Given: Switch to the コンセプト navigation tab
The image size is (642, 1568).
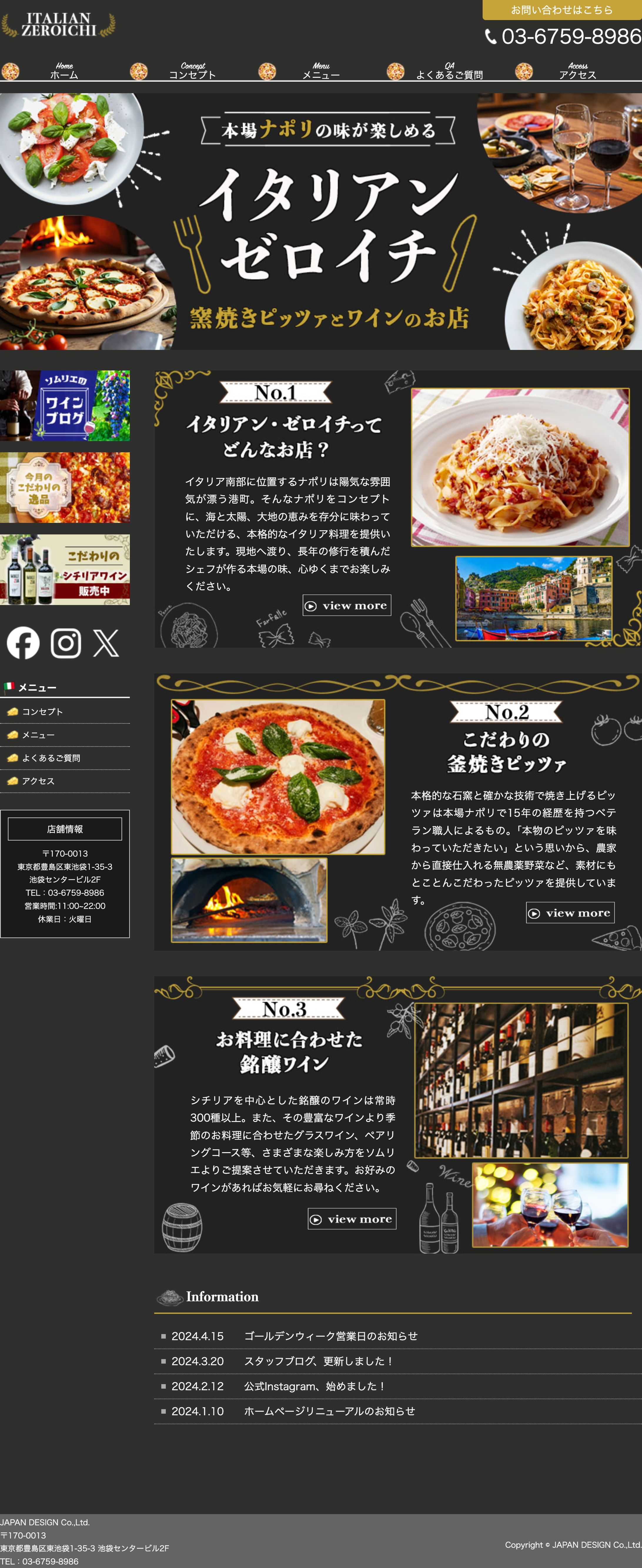Looking at the screenshot, I should (x=193, y=71).
